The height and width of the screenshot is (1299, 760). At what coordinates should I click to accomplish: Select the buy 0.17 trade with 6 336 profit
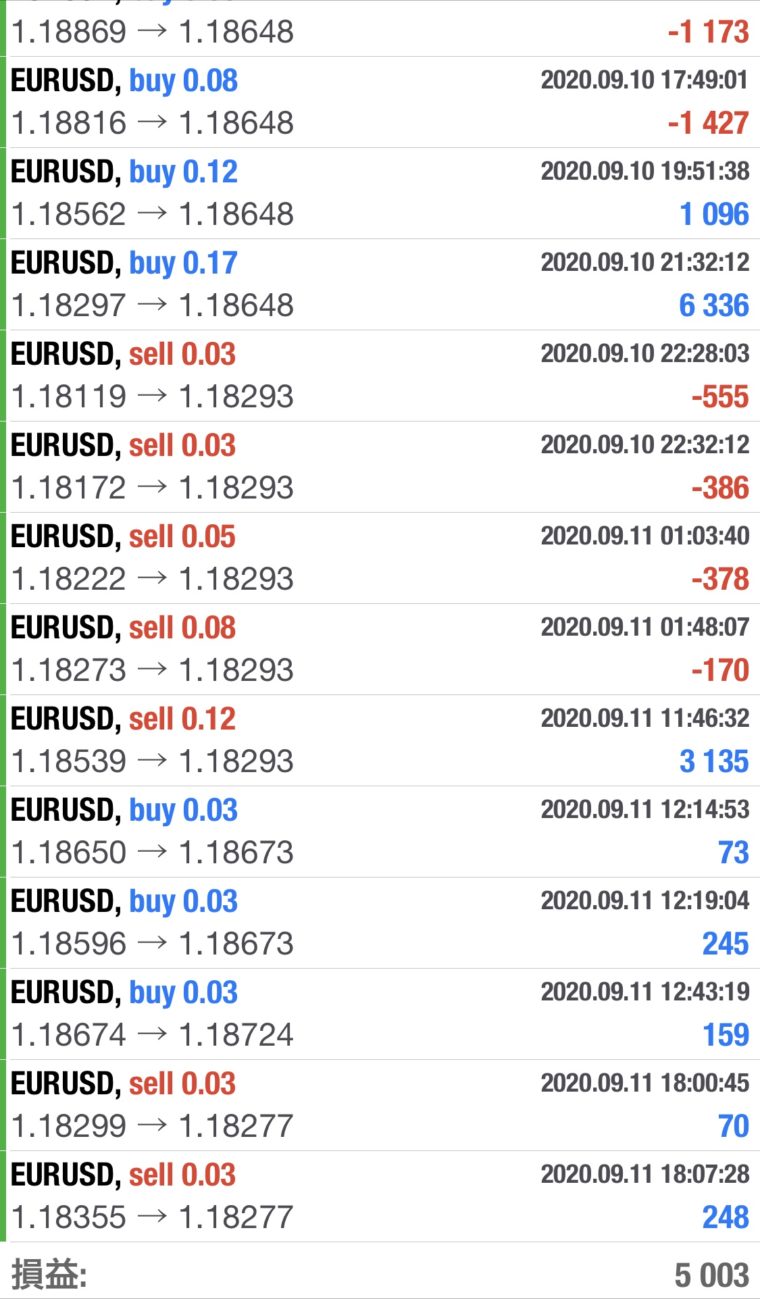coord(380,284)
